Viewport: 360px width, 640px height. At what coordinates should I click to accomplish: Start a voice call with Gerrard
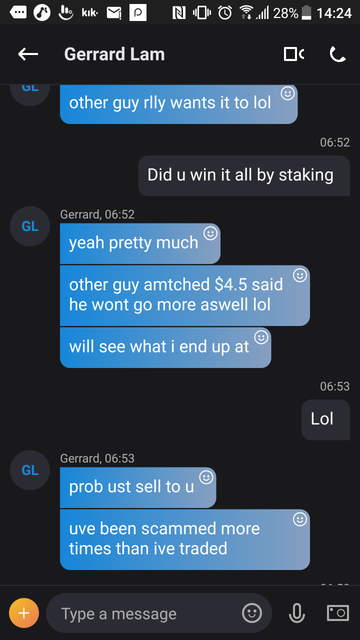(338, 54)
